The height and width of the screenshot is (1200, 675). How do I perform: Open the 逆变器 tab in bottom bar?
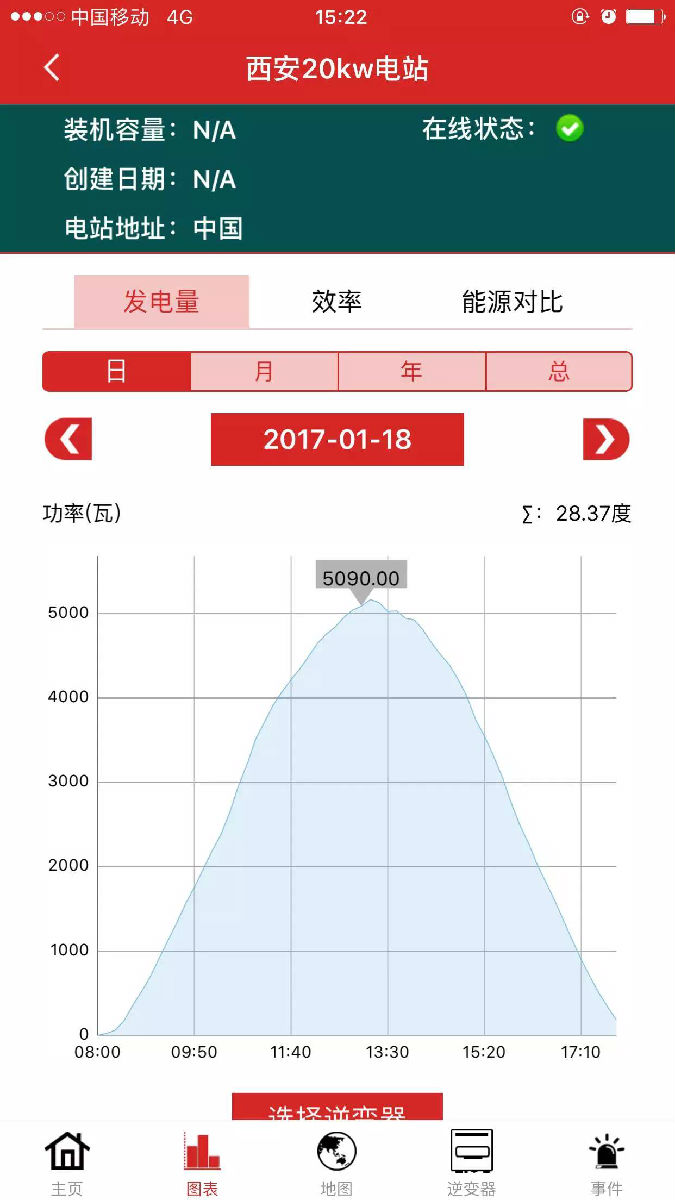coord(471,1162)
